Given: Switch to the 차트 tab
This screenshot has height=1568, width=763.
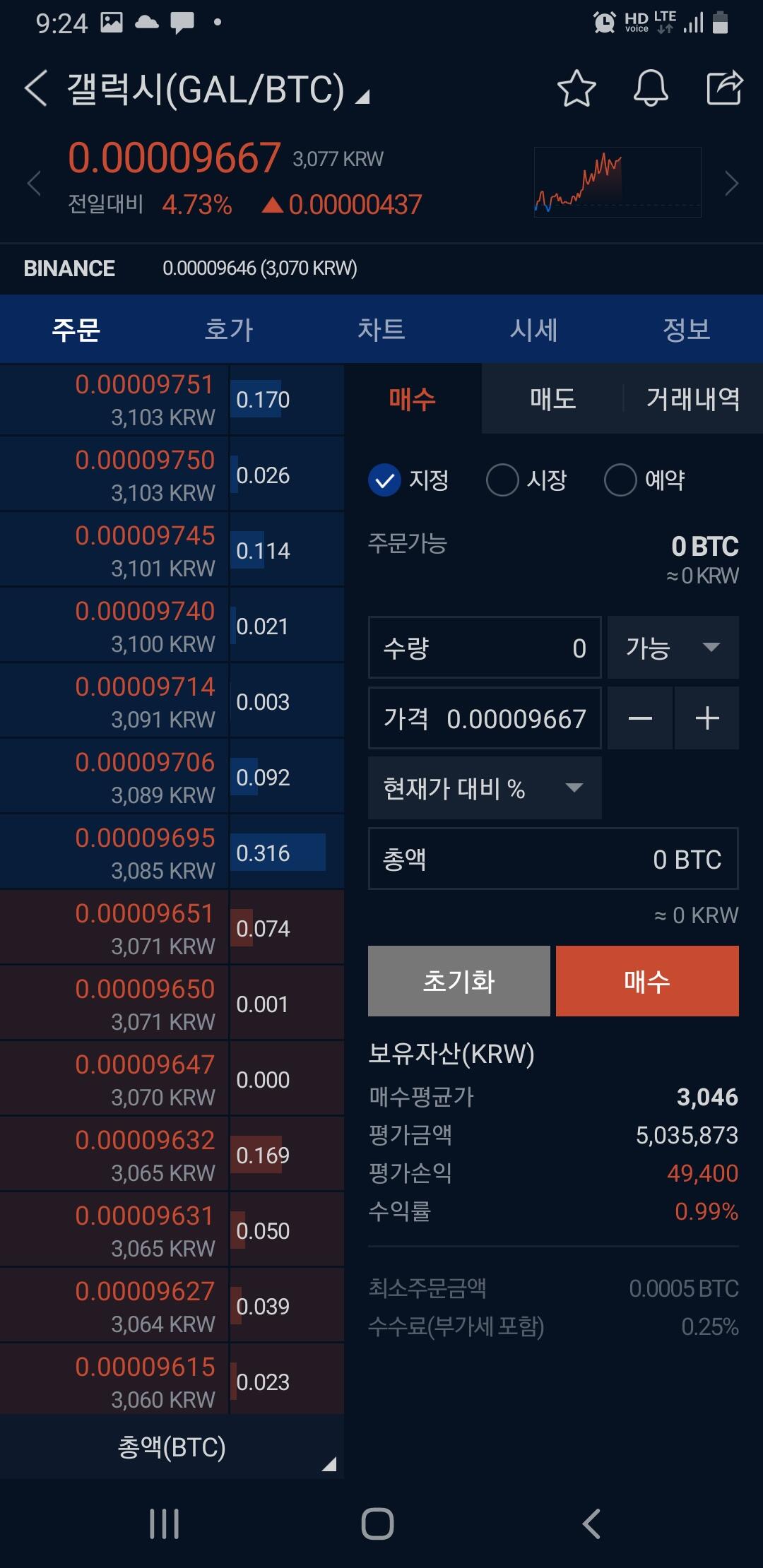Looking at the screenshot, I should coord(381,329).
